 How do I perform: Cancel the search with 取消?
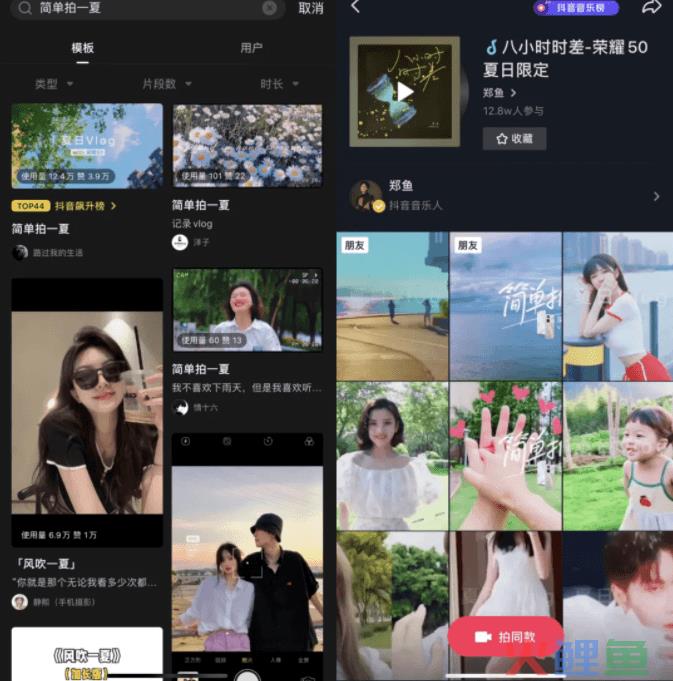click(x=311, y=8)
